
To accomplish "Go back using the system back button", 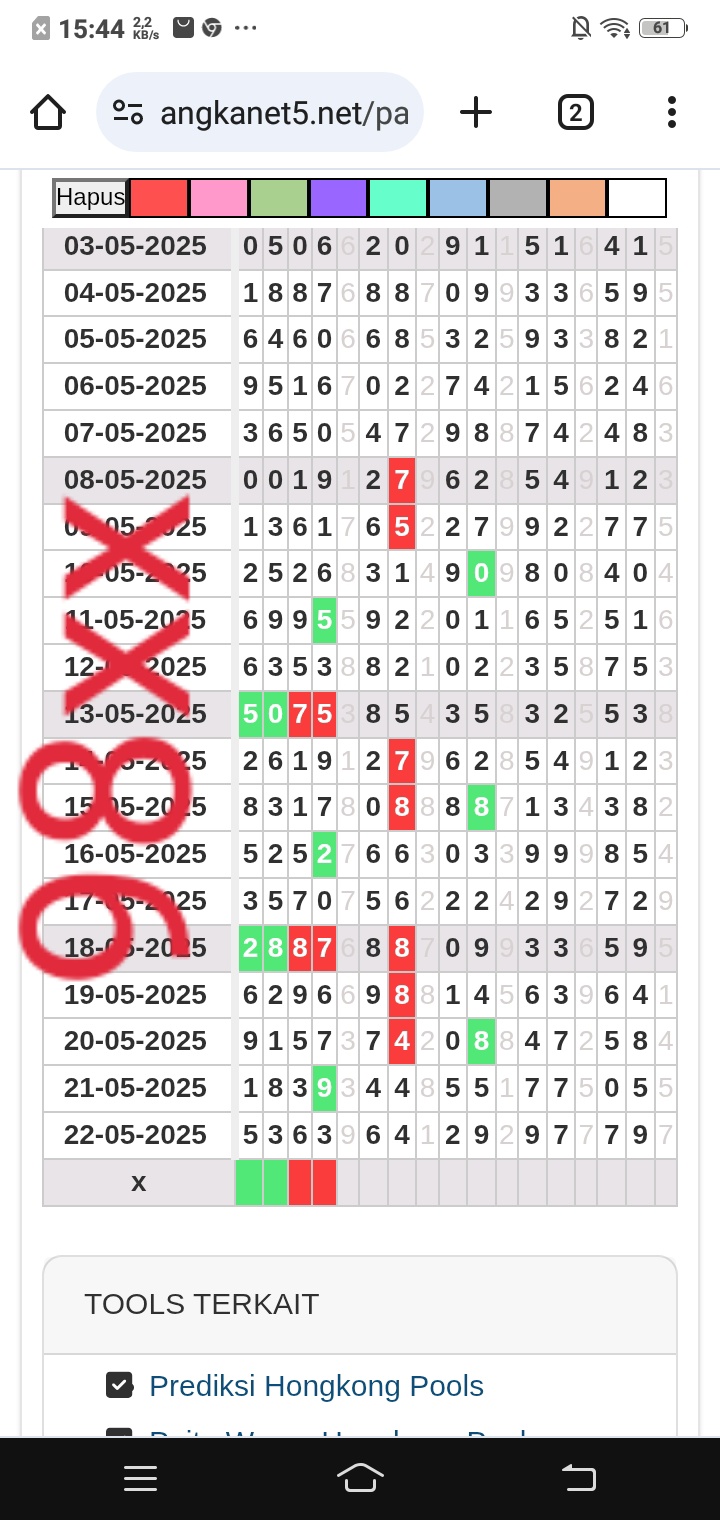I will point(579,1478).
